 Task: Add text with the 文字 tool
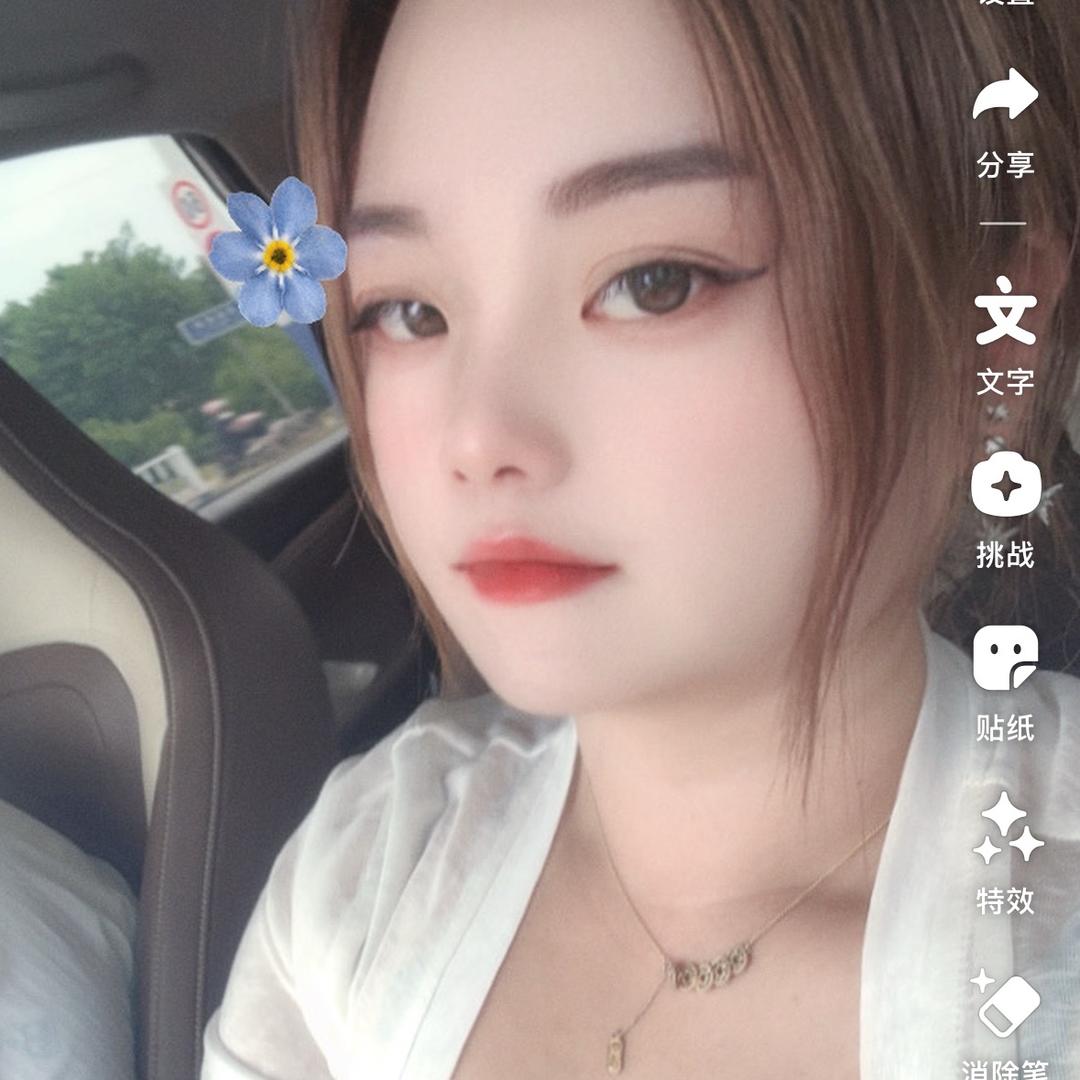[x=1005, y=314]
